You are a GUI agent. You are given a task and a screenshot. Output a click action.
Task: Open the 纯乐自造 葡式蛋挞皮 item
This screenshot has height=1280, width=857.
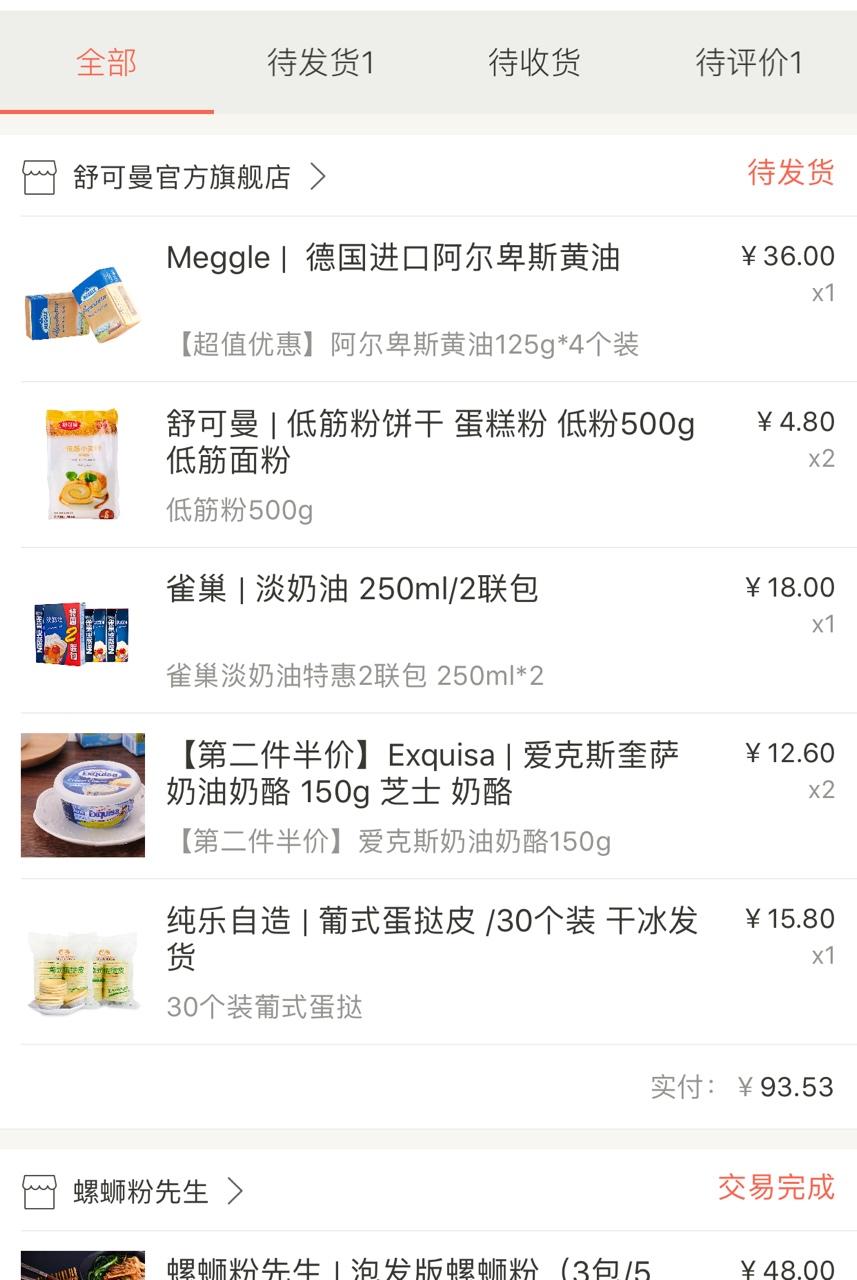(432, 962)
